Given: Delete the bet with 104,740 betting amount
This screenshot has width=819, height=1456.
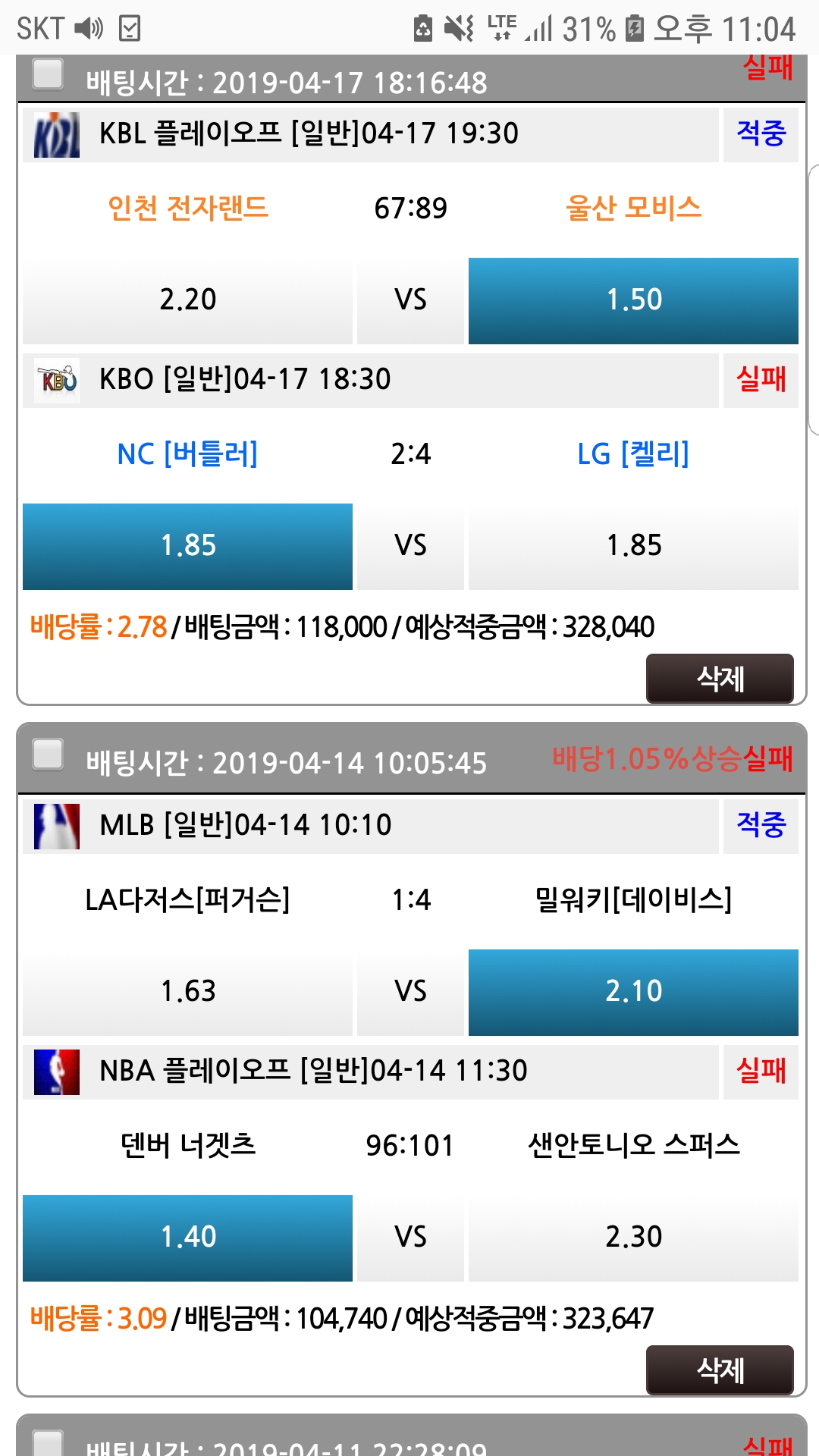Looking at the screenshot, I should 719,1370.
